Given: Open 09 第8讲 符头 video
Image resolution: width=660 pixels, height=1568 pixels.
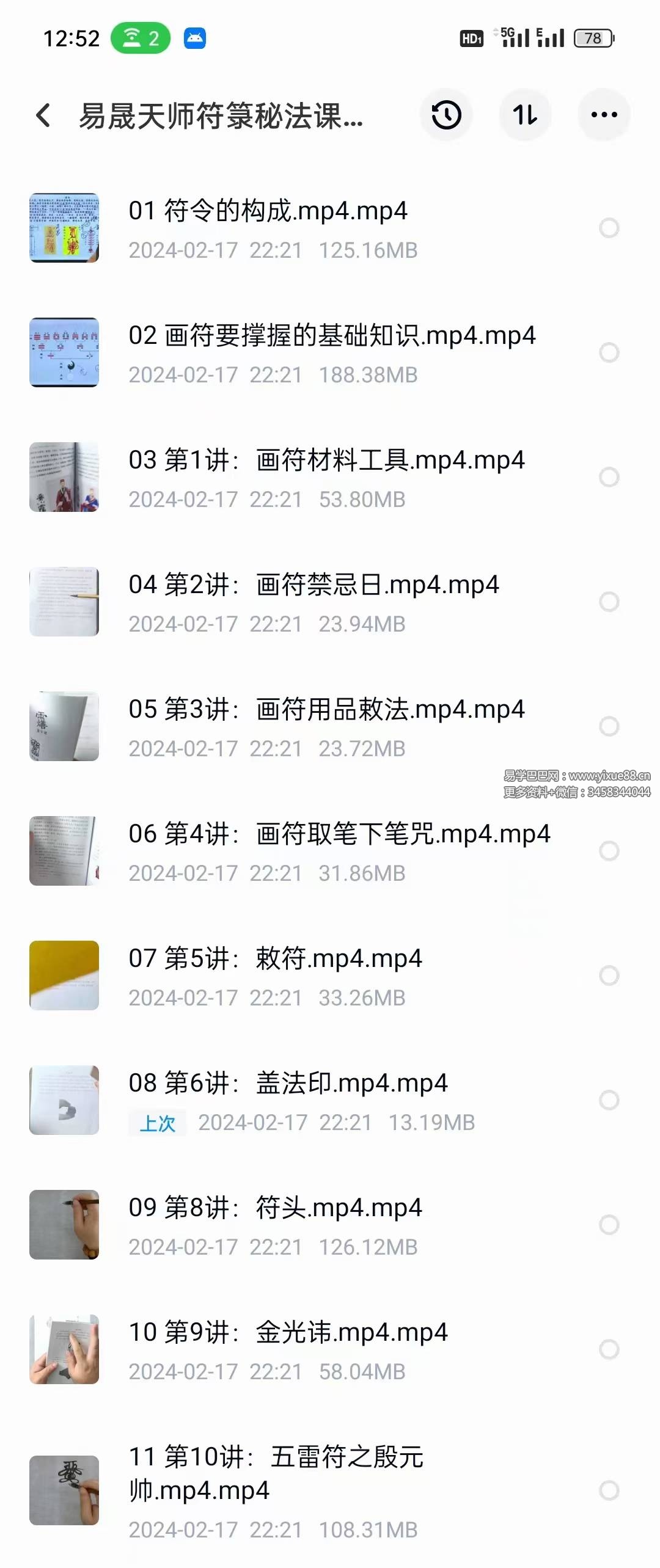Looking at the screenshot, I should 275,1208.
